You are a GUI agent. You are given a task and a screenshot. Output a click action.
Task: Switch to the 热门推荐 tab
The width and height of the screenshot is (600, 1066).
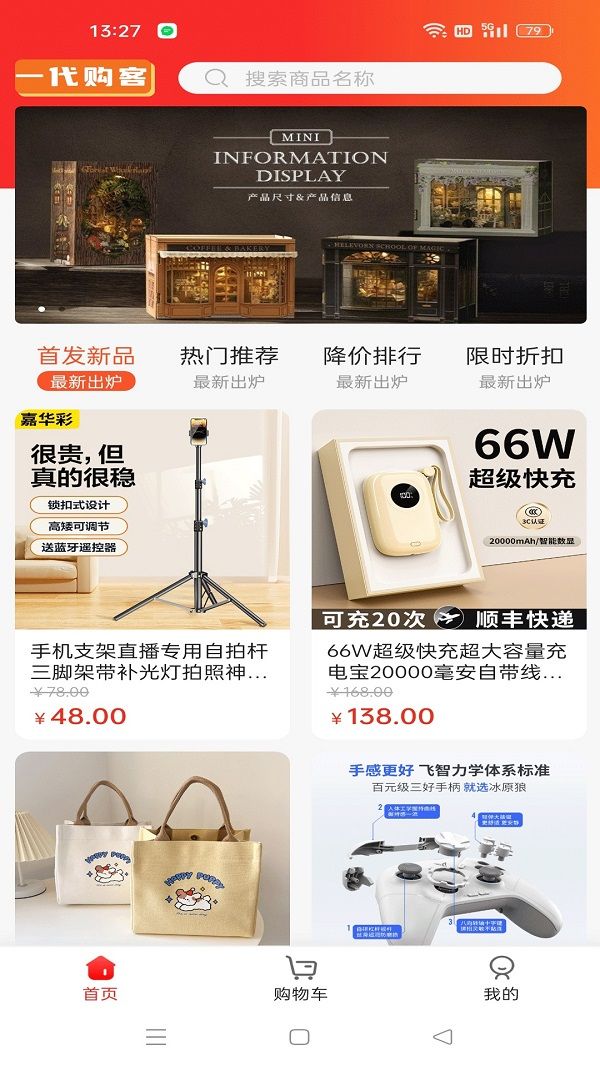(x=229, y=366)
